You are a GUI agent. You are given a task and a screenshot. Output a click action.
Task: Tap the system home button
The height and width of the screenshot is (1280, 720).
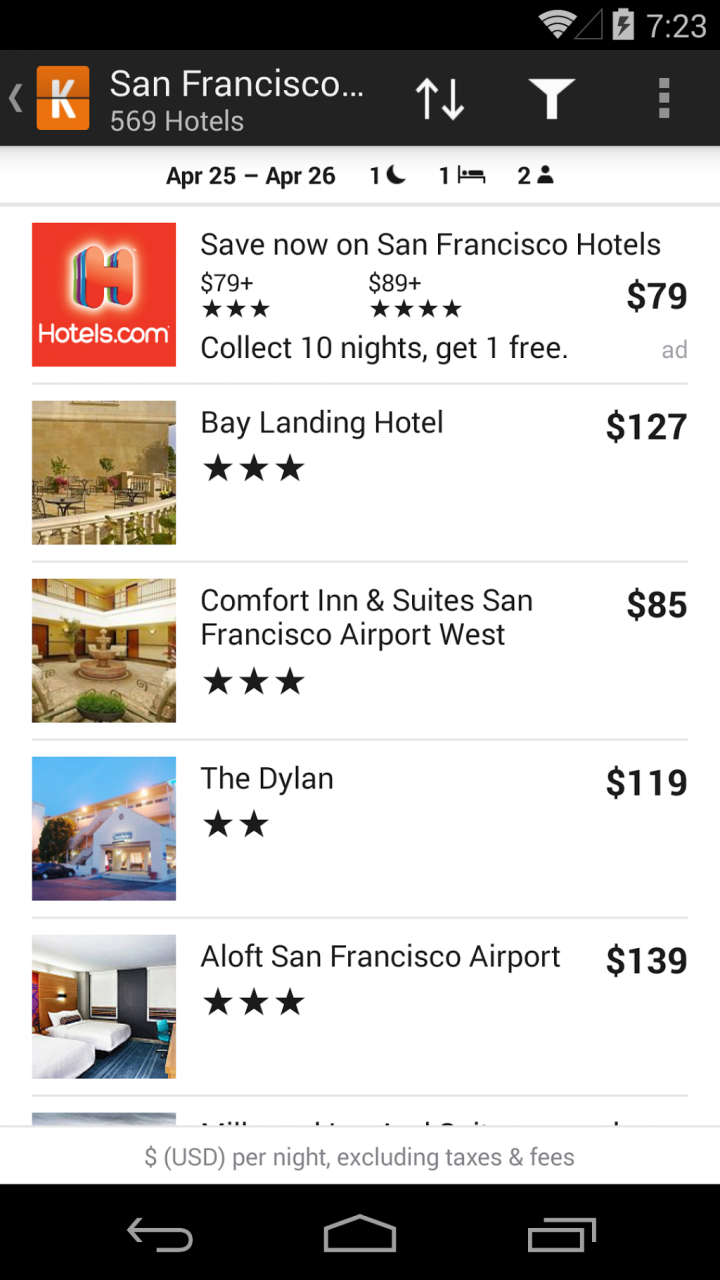[360, 1234]
